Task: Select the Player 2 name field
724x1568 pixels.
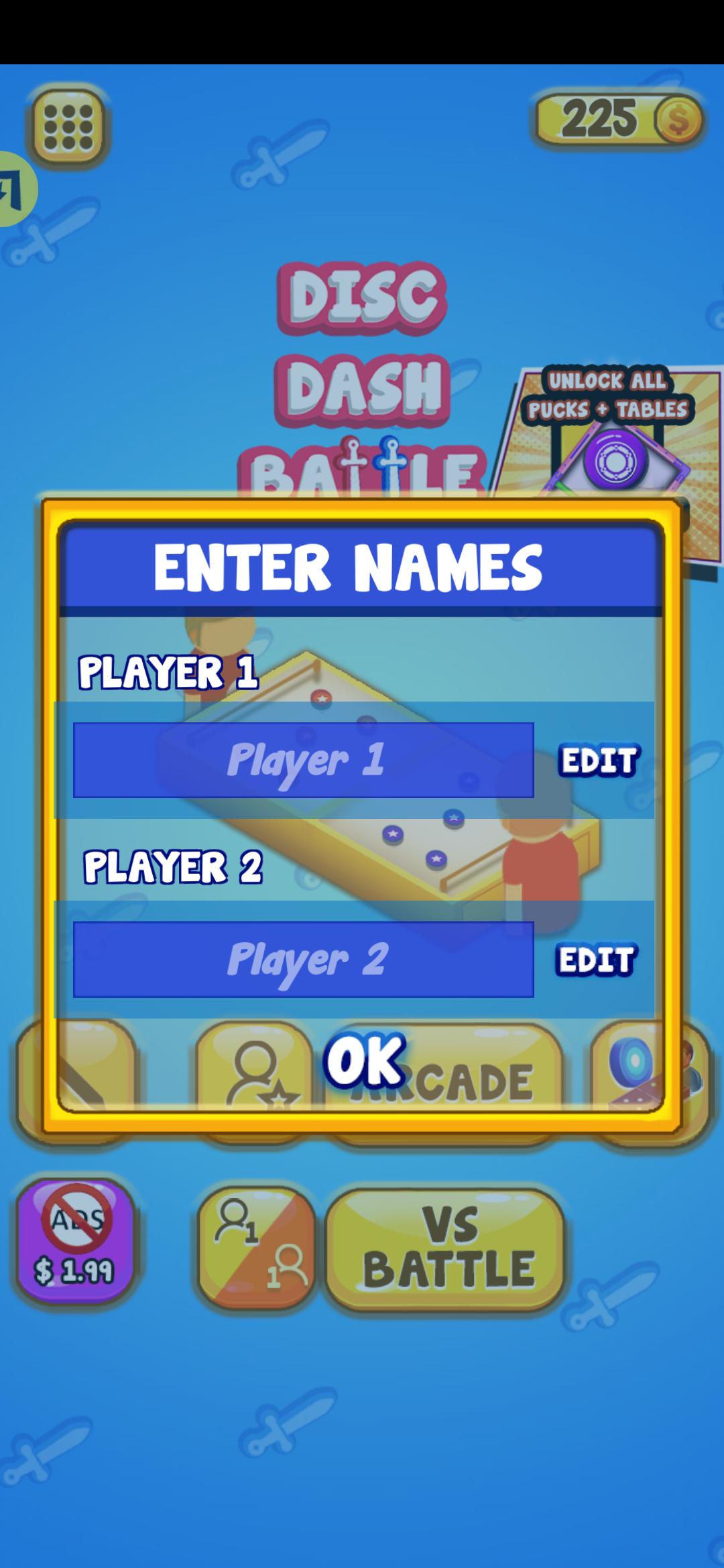Action: (304, 960)
